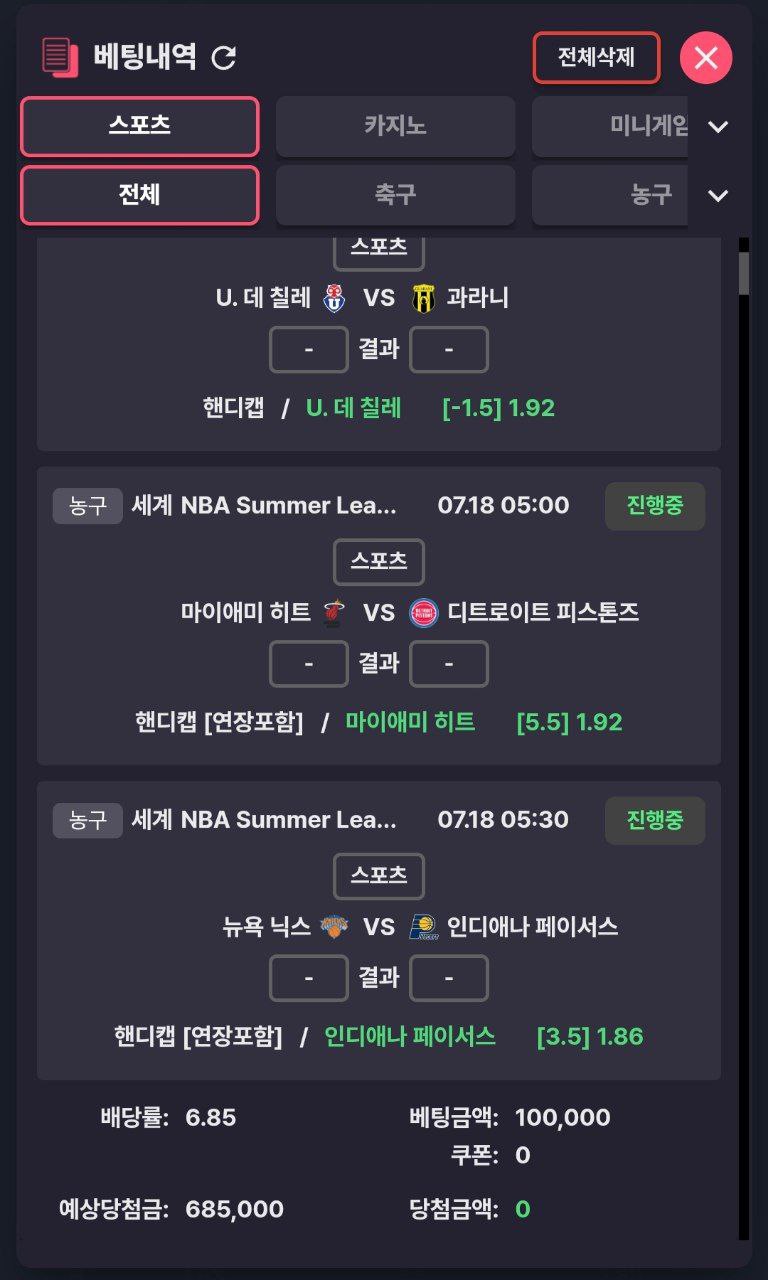The height and width of the screenshot is (1280, 768).
Task: Select the 스포츠 category tab
Action: [140, 126]
